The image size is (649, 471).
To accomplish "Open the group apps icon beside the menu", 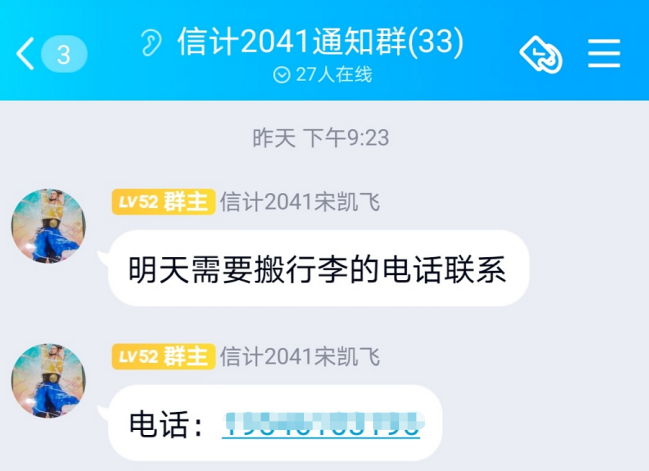I will (541, 54).
